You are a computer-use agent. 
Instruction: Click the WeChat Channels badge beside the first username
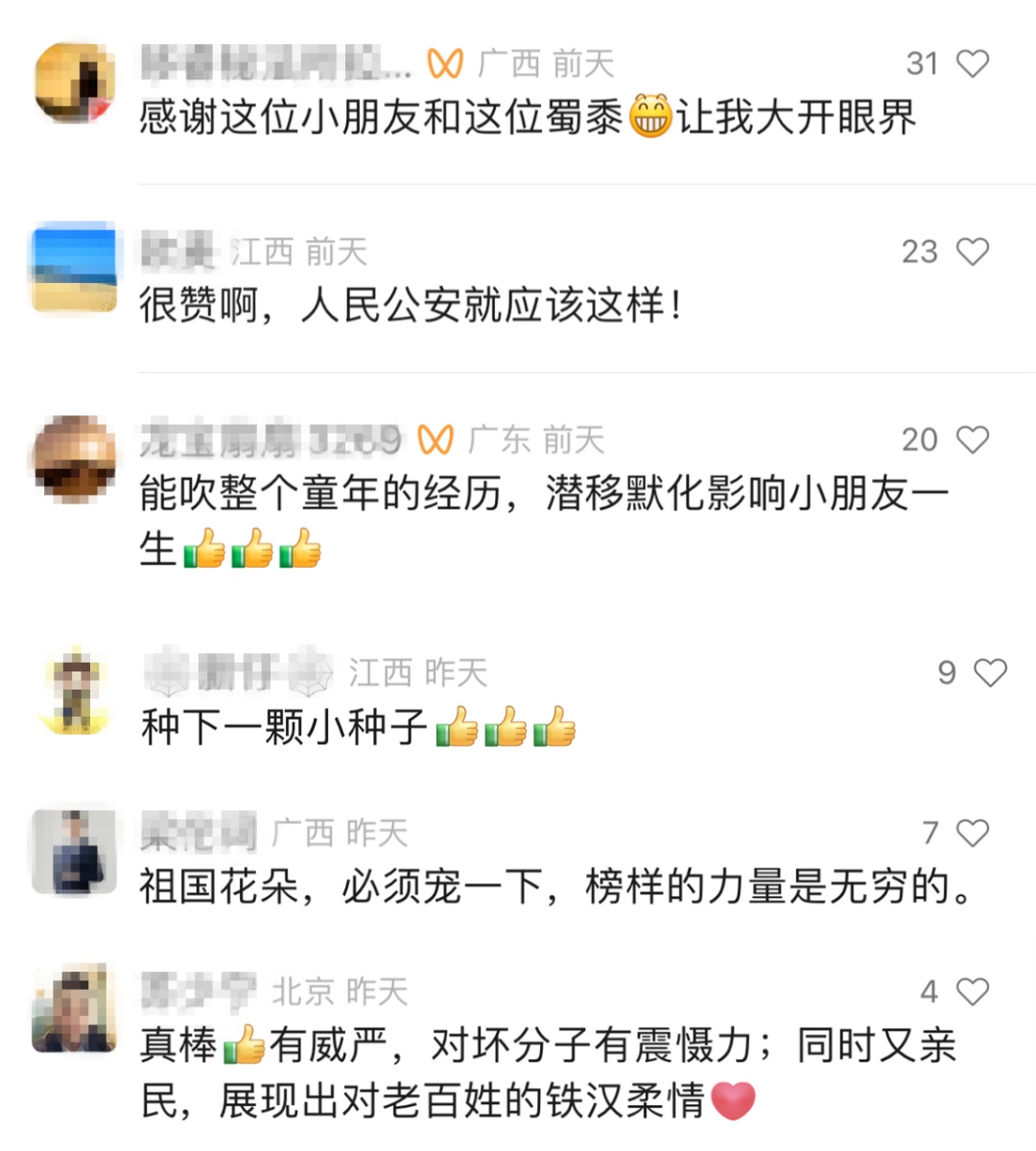click(x=447, y=59)
